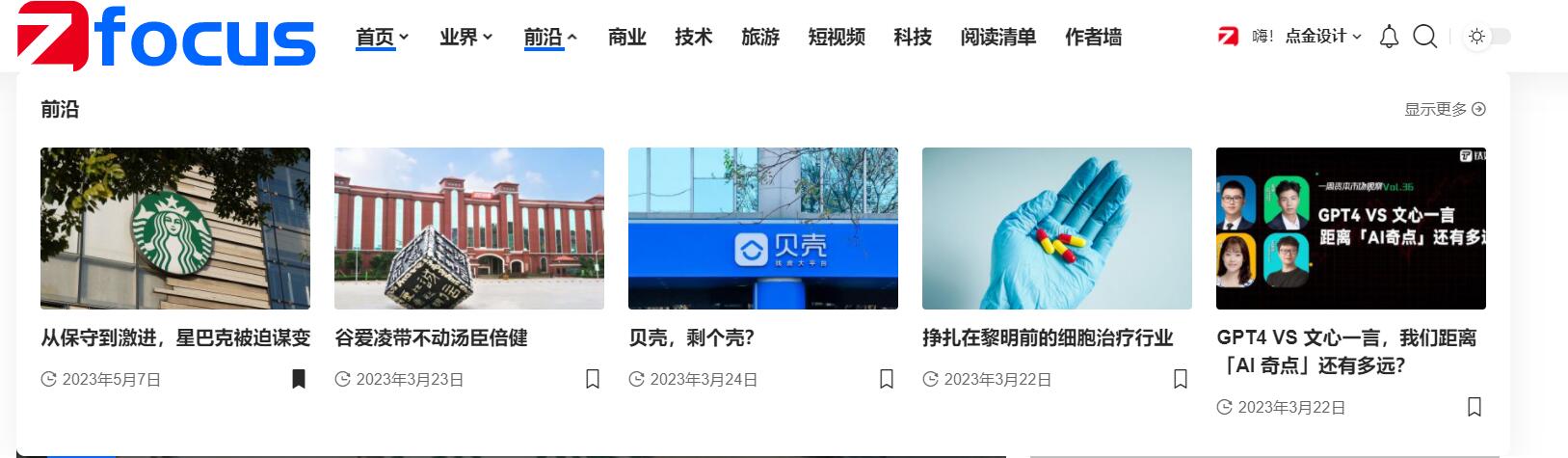Open the 挣扎在黎明前的细胞治疗行业 article

[1047, 337]
